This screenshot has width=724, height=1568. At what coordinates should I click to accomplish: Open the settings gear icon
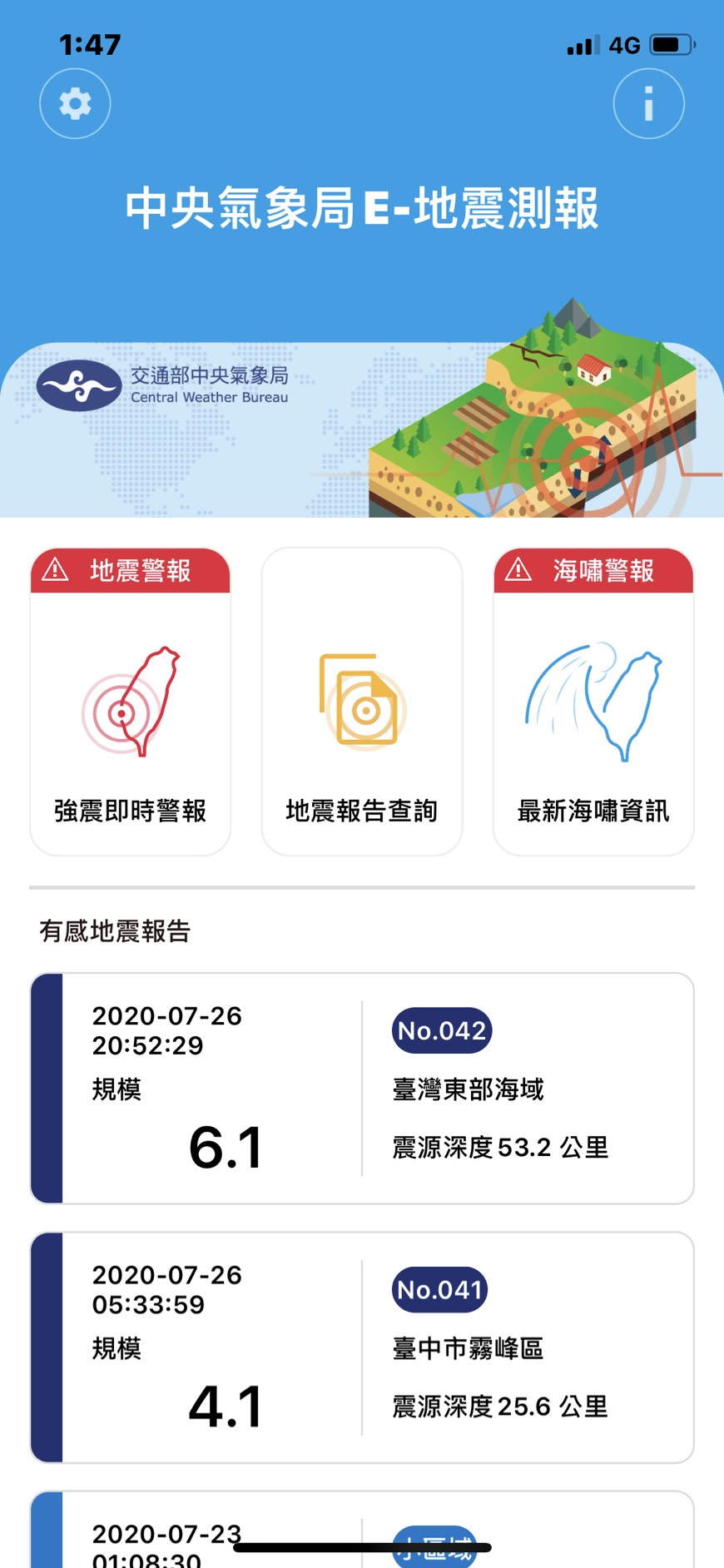coord(75,104)
